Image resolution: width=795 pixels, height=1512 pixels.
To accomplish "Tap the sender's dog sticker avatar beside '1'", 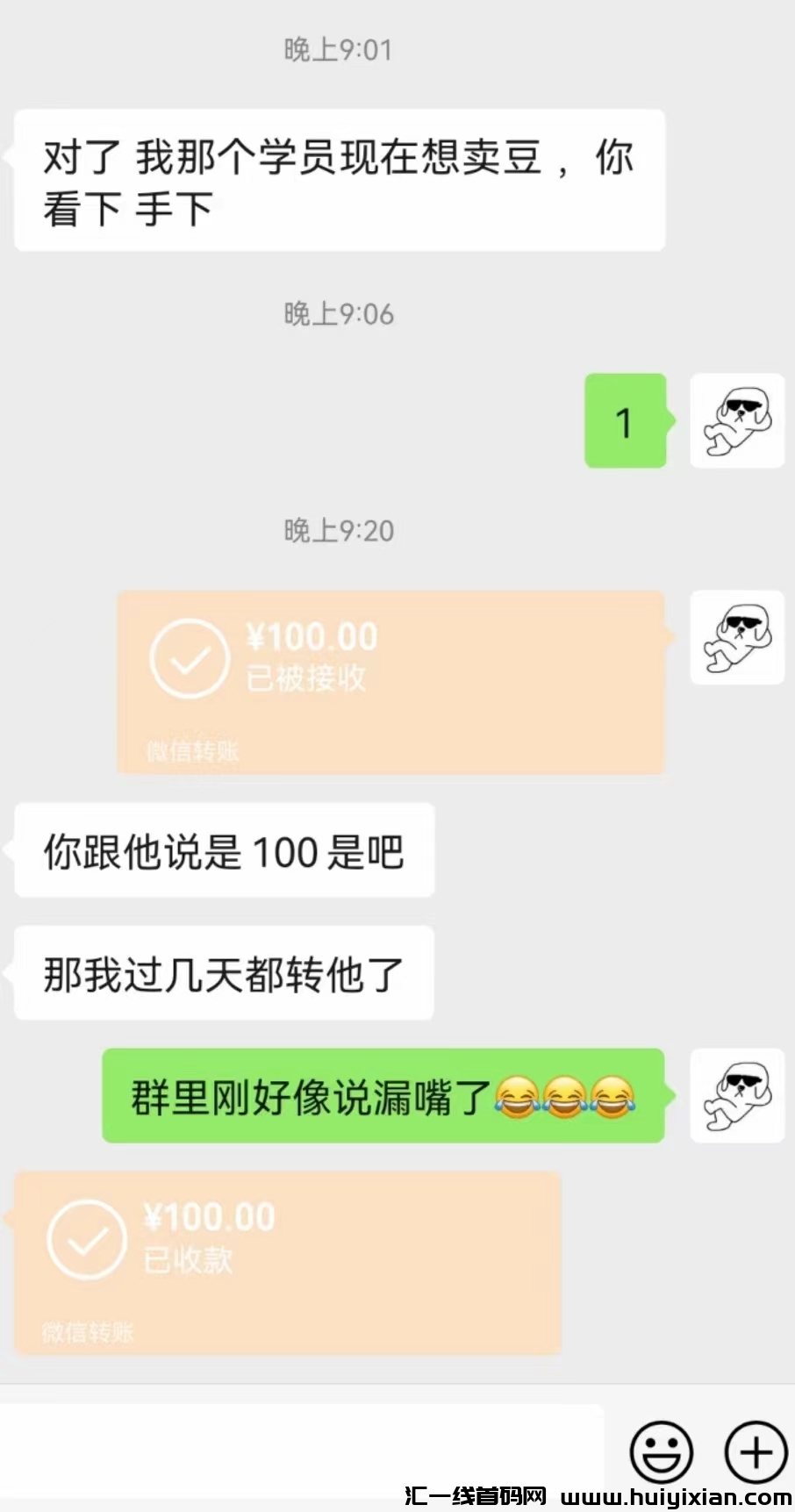I will coord(738,421).
